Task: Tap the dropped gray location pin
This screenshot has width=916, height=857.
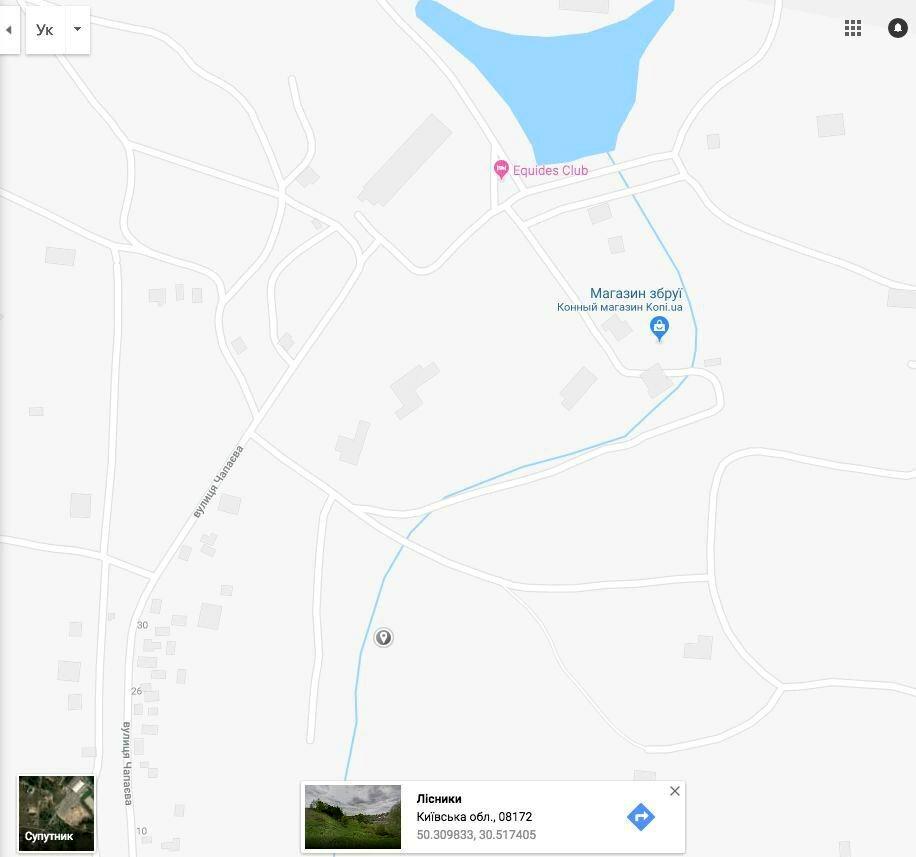Action: (383, 638)
